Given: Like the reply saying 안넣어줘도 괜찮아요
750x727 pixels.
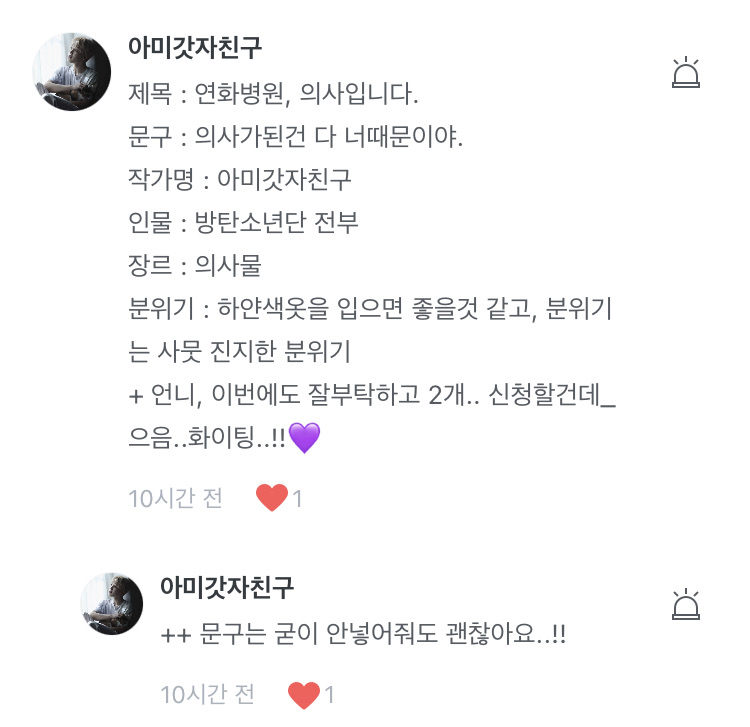Looking at the screenshot, I should 304,693.
